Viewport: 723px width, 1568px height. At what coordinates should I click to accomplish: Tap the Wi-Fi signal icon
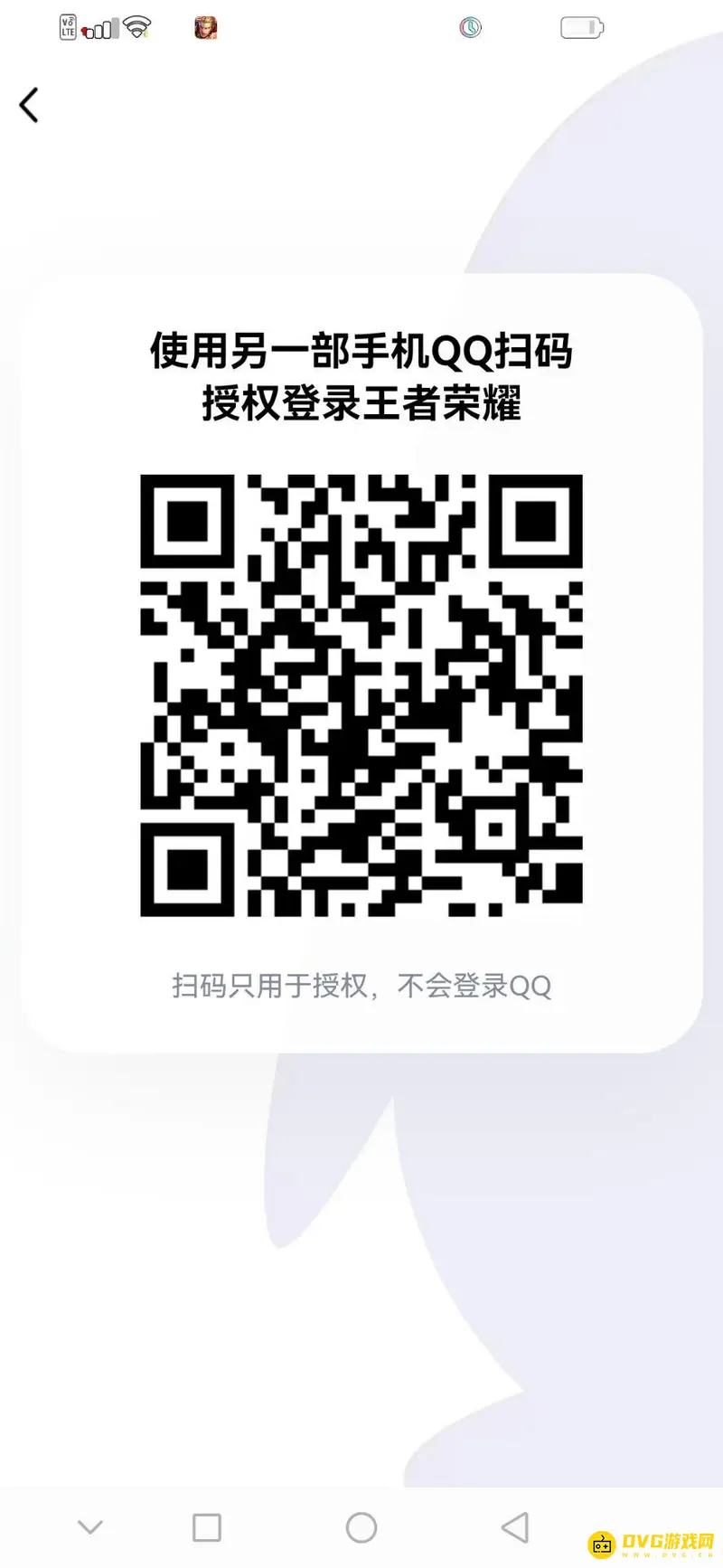[134, 25]
